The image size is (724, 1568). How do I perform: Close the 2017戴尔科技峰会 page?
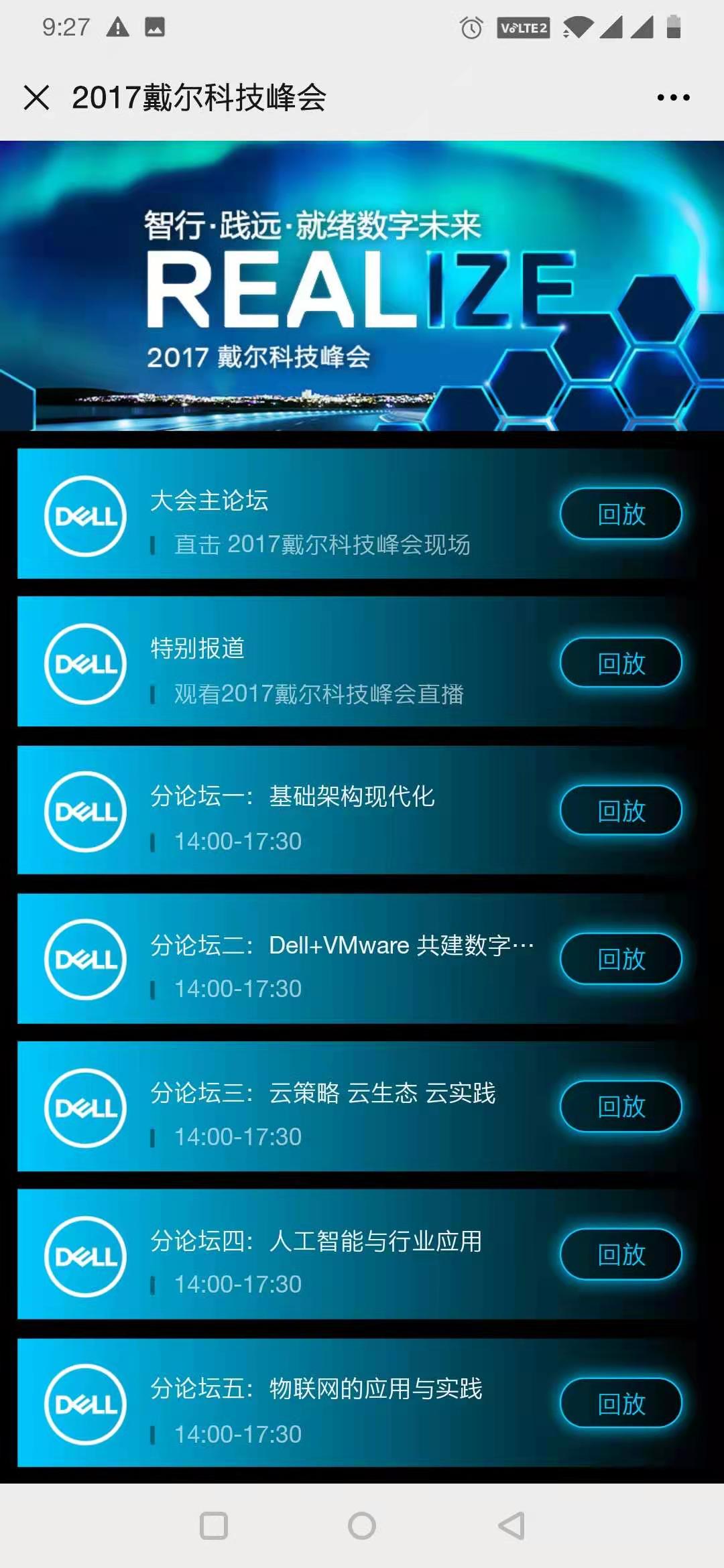[36, 97]
